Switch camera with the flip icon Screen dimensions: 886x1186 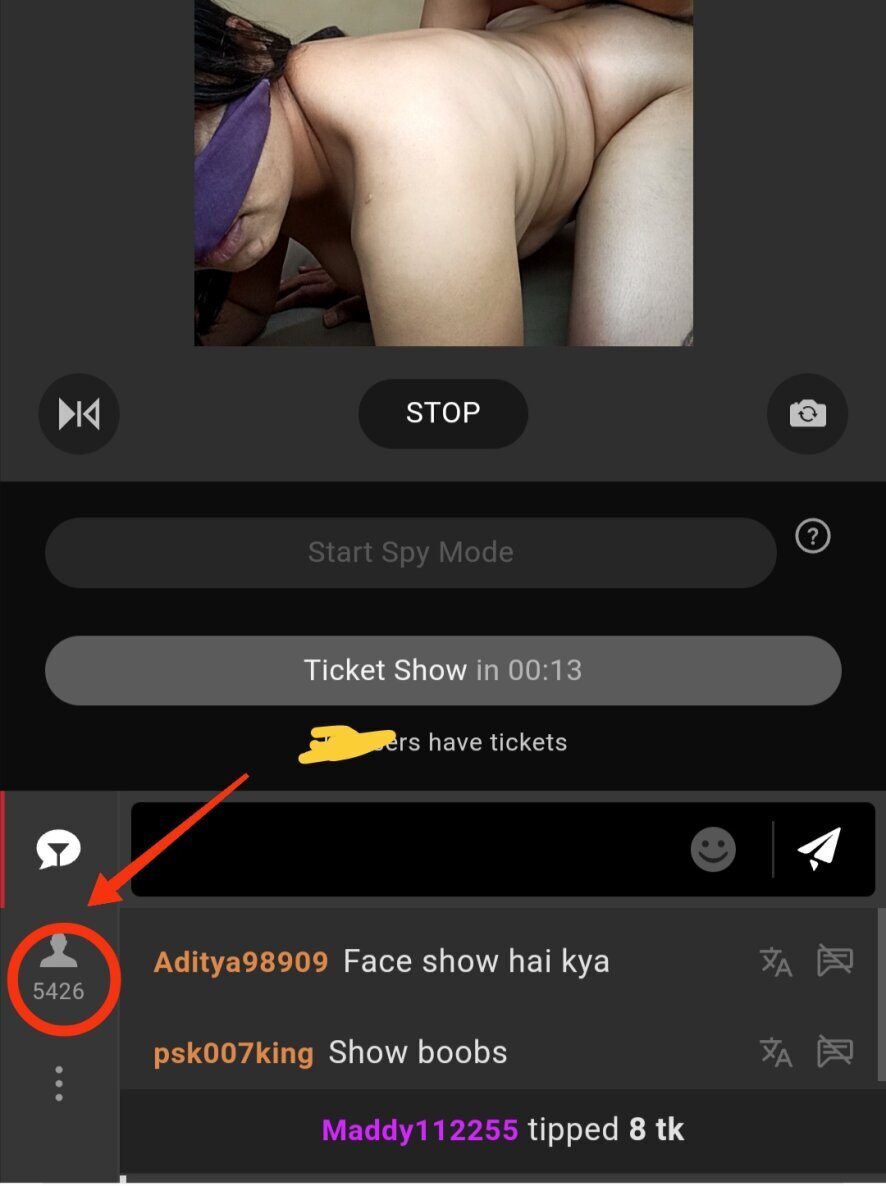807,414
